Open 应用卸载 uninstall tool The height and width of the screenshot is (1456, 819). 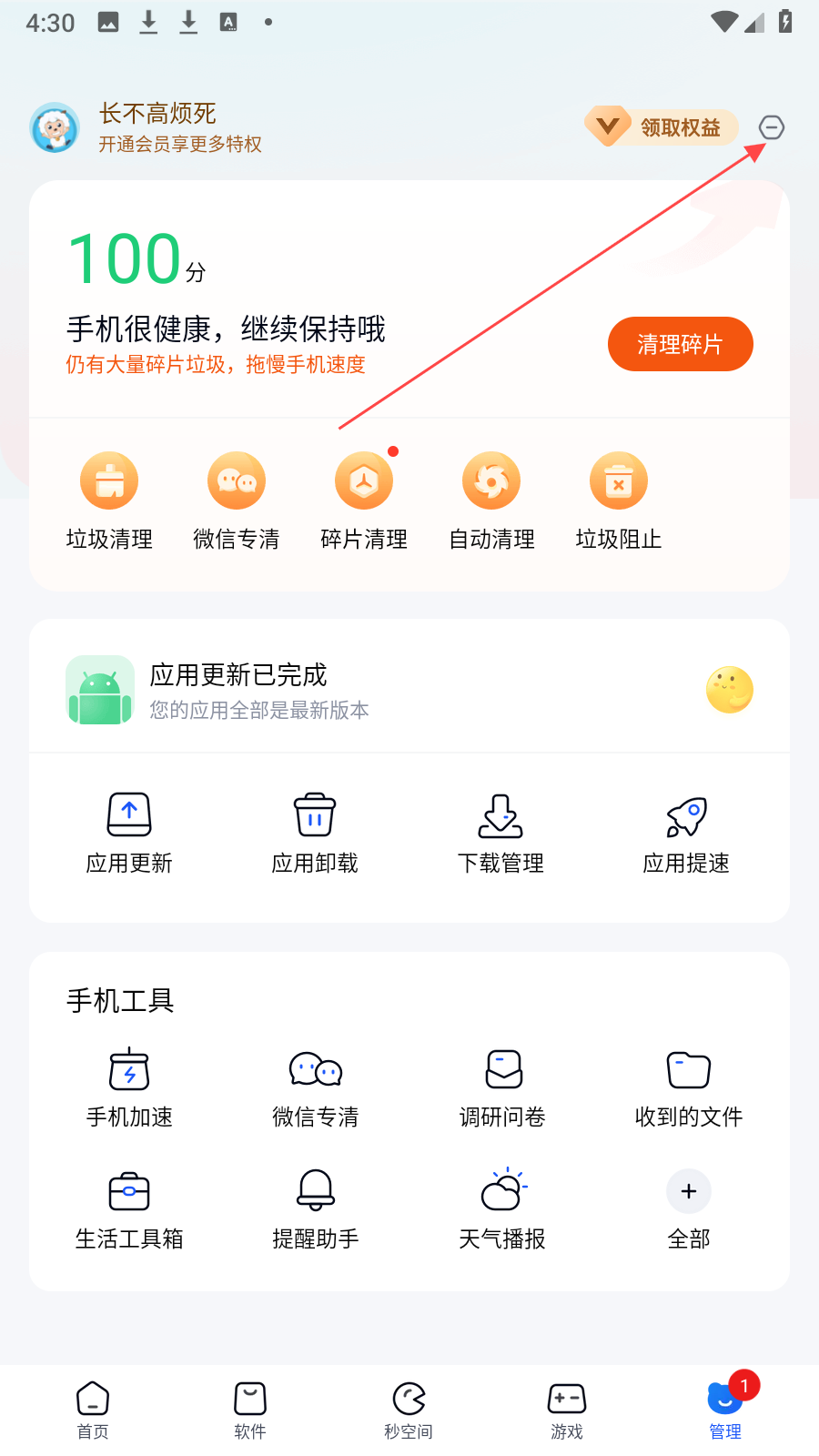tap(315, 833)
